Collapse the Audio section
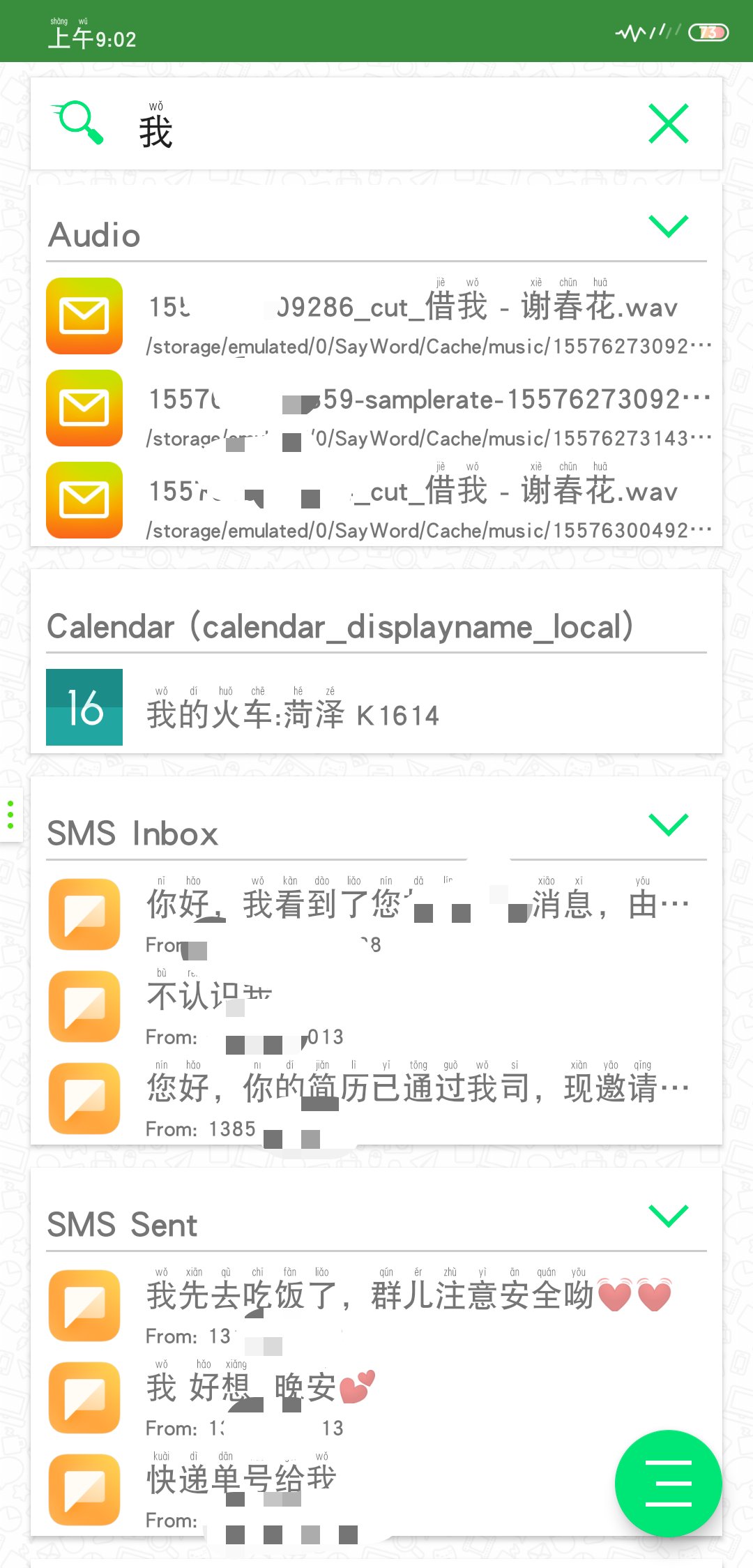The width and height of the screenshot is (753, 1568). 668,226
